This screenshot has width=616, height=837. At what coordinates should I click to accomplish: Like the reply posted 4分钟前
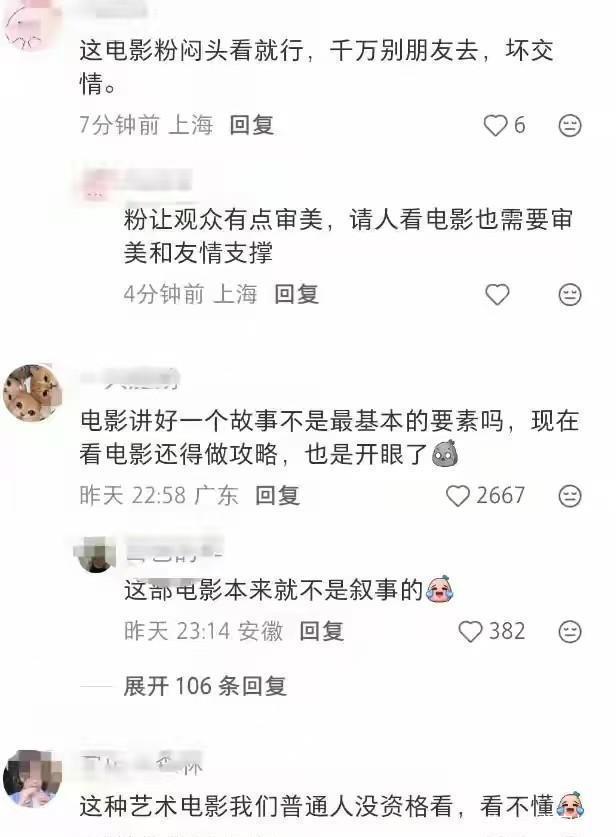[x=497, y=294]
